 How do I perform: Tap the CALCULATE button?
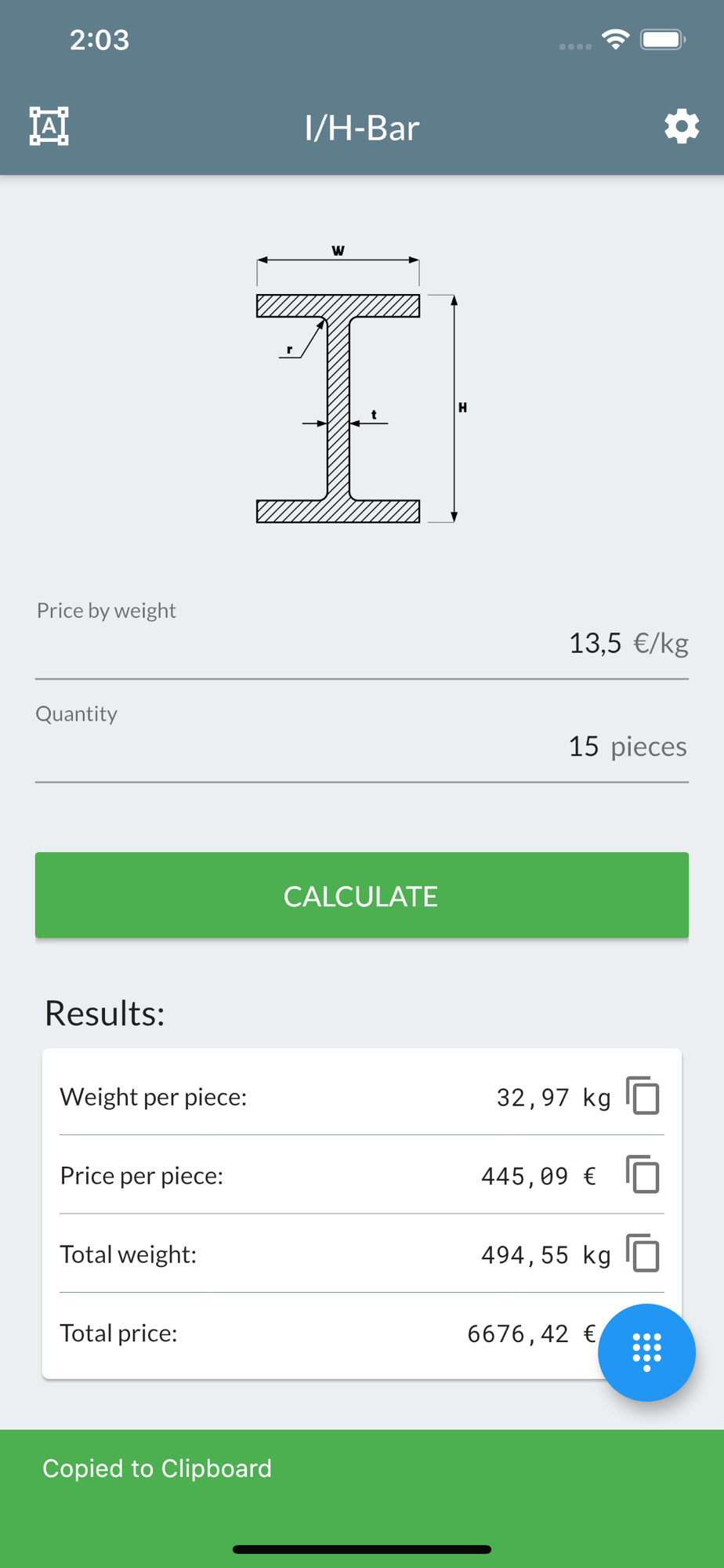point(362,895)
